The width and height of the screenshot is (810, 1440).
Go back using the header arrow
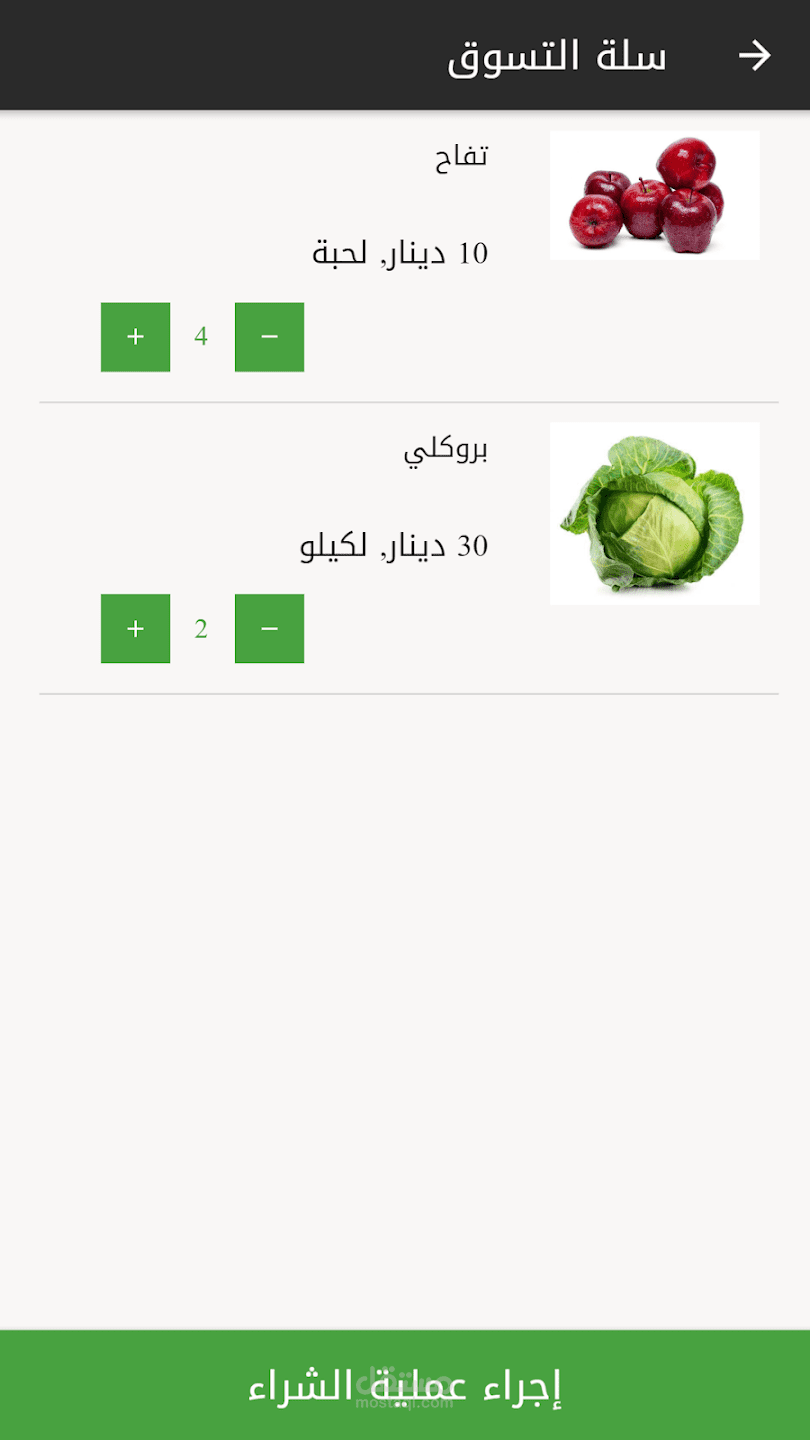pos(754,56)
